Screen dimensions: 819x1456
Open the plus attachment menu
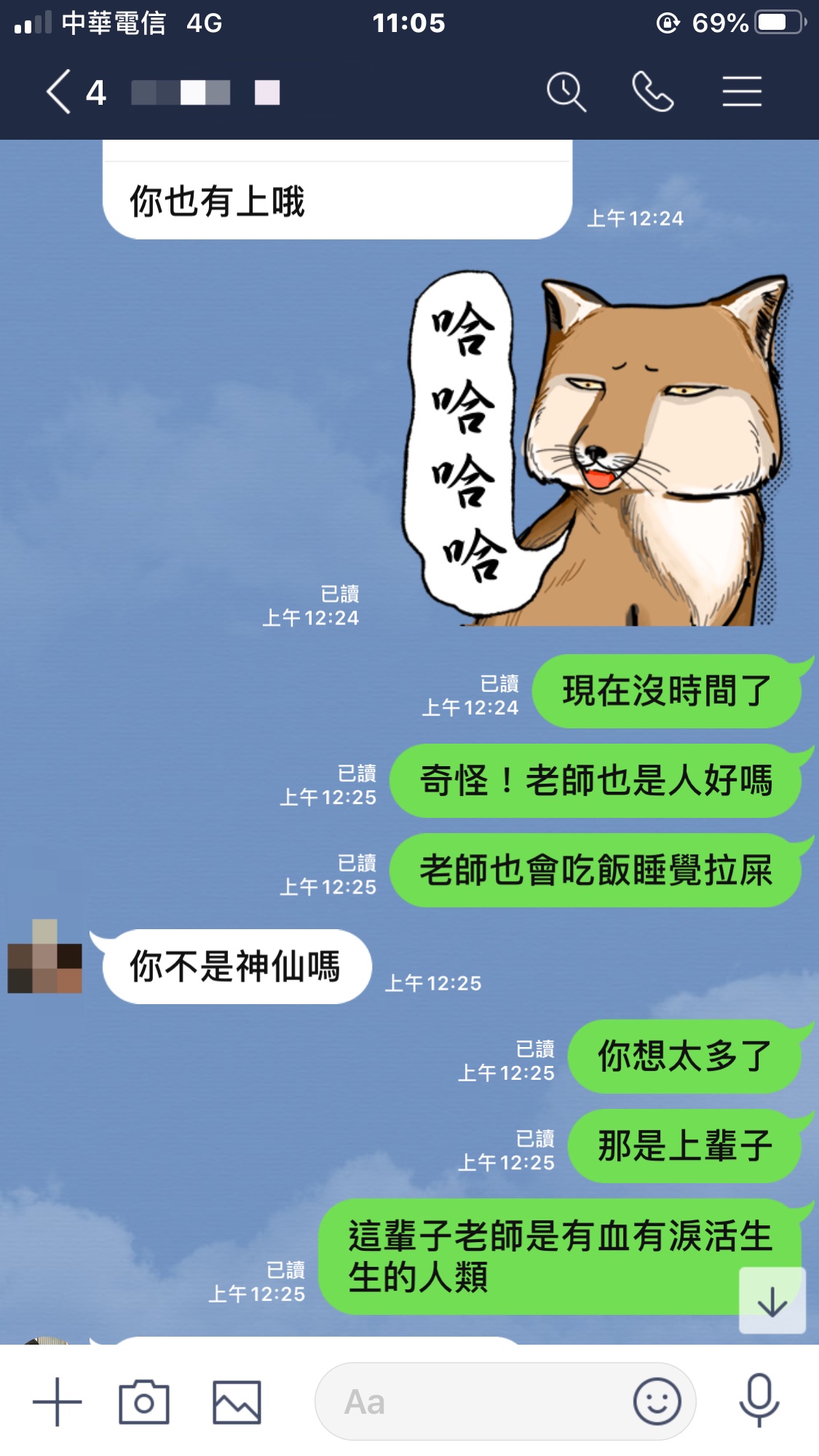[x=57, y=1401]
